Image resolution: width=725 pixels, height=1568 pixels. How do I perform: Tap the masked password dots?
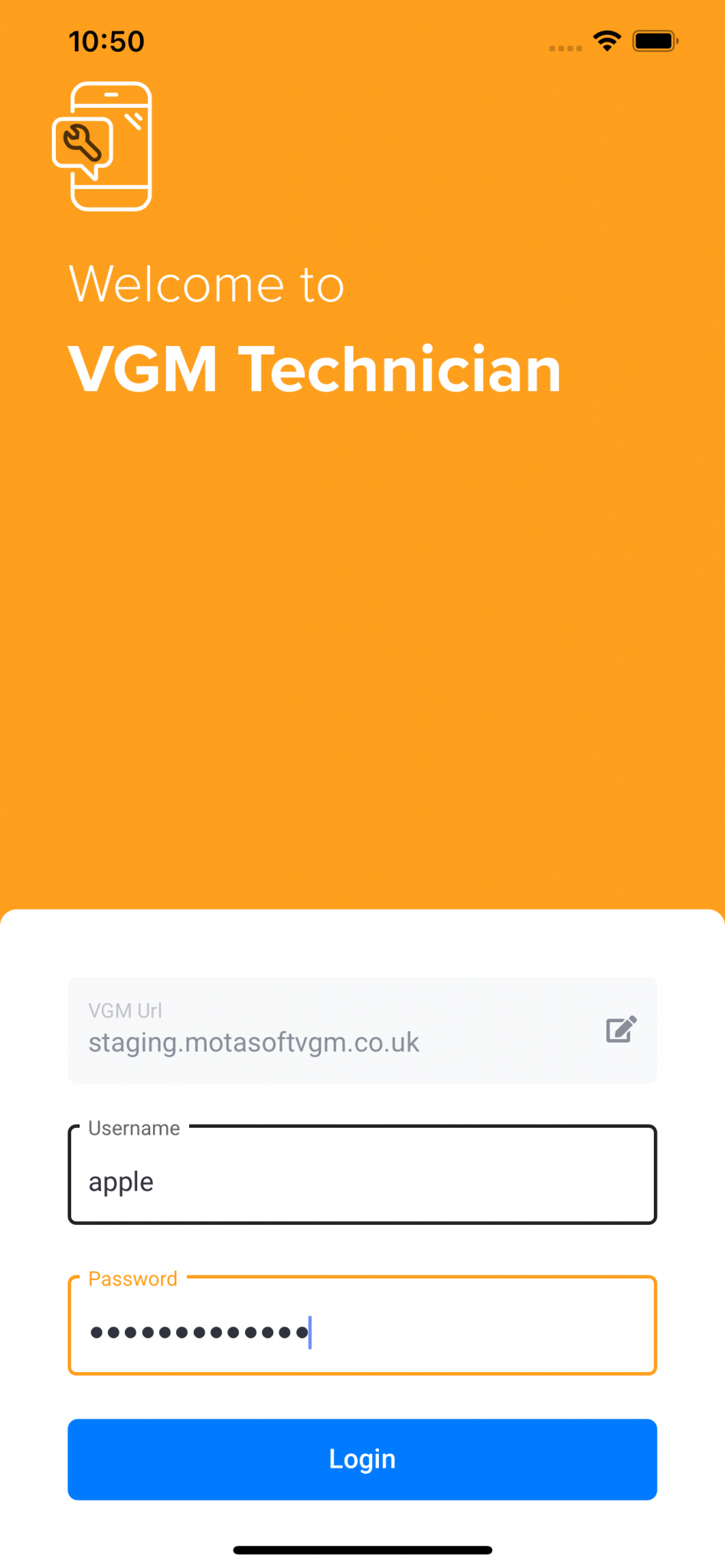coord(199,1332)
